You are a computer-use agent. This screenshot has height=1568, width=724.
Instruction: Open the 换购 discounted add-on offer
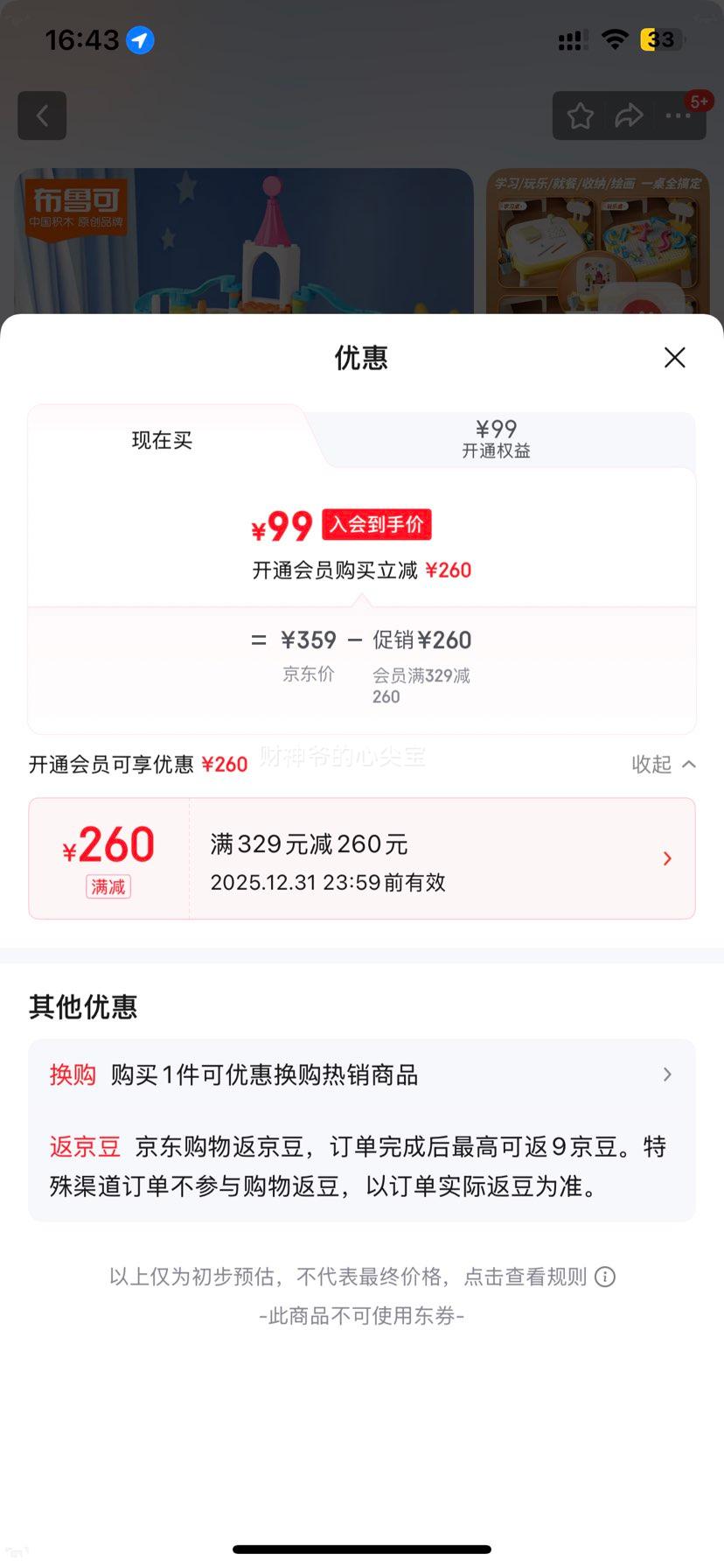pos(362,1074)
